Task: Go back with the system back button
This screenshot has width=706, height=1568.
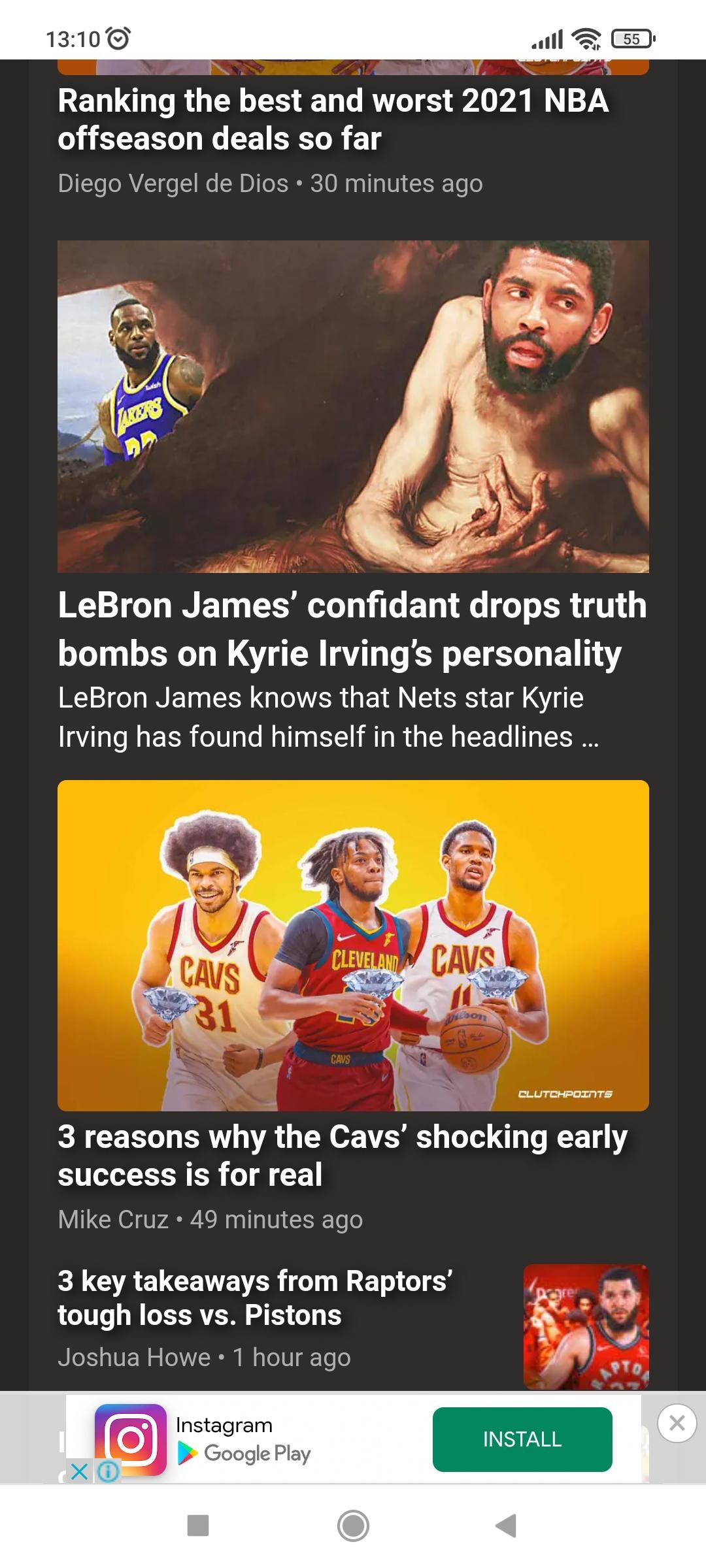Action: pos(506,1526)
